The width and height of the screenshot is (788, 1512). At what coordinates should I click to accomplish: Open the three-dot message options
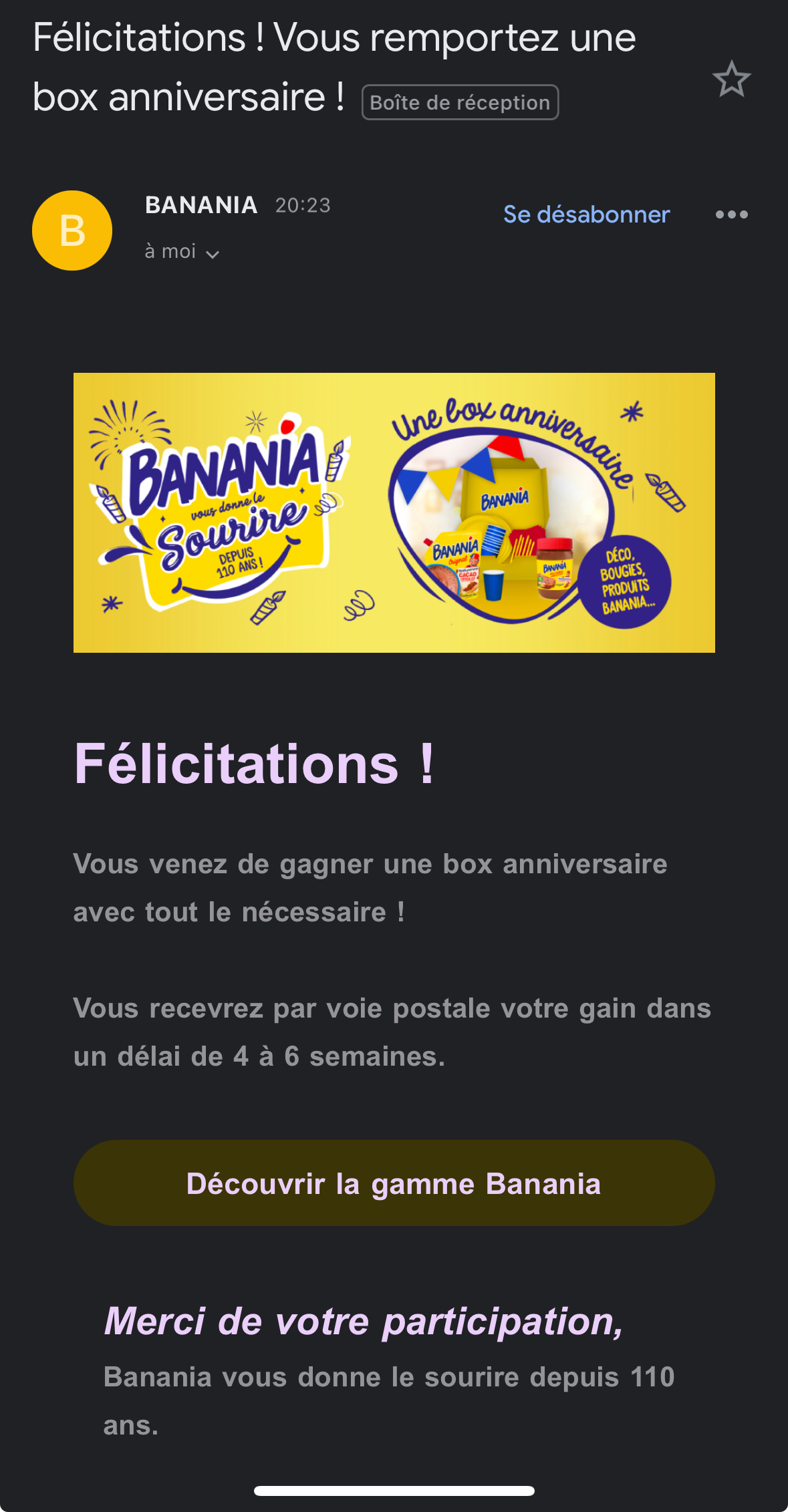tap(731, 214)
